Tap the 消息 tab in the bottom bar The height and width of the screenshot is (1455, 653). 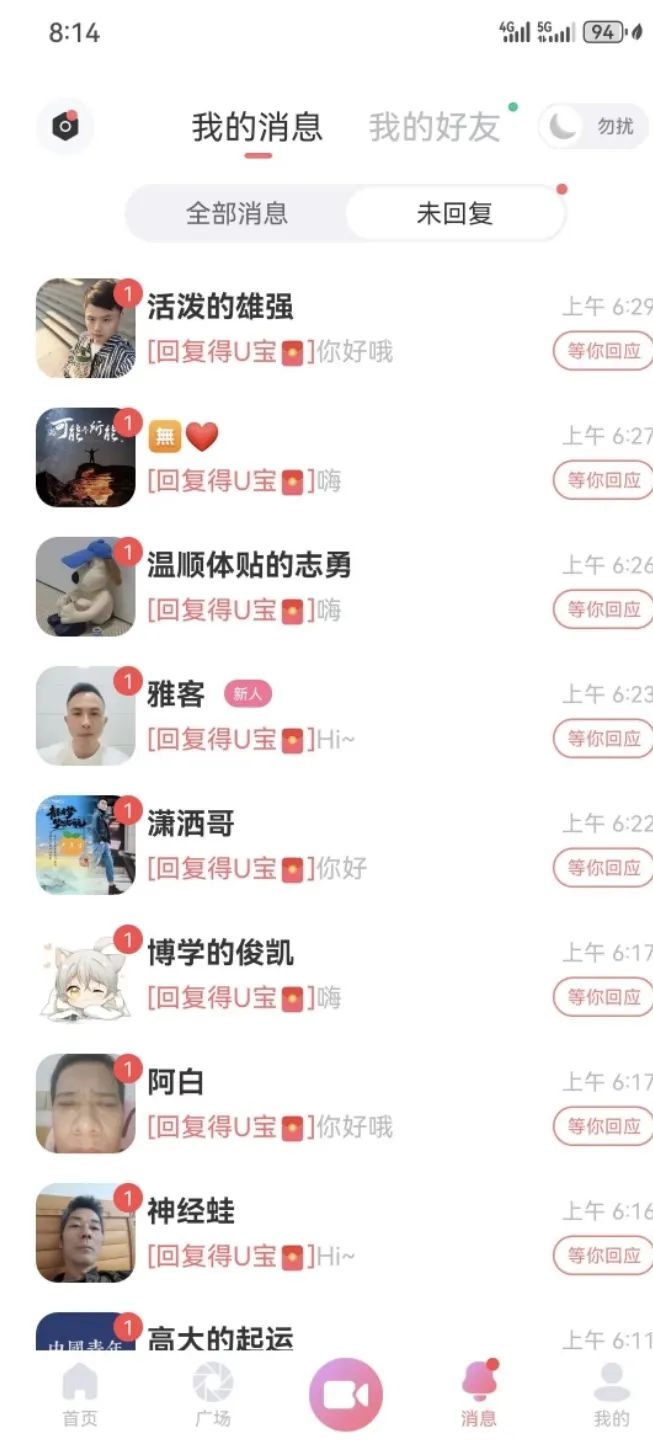[478, 1395]
